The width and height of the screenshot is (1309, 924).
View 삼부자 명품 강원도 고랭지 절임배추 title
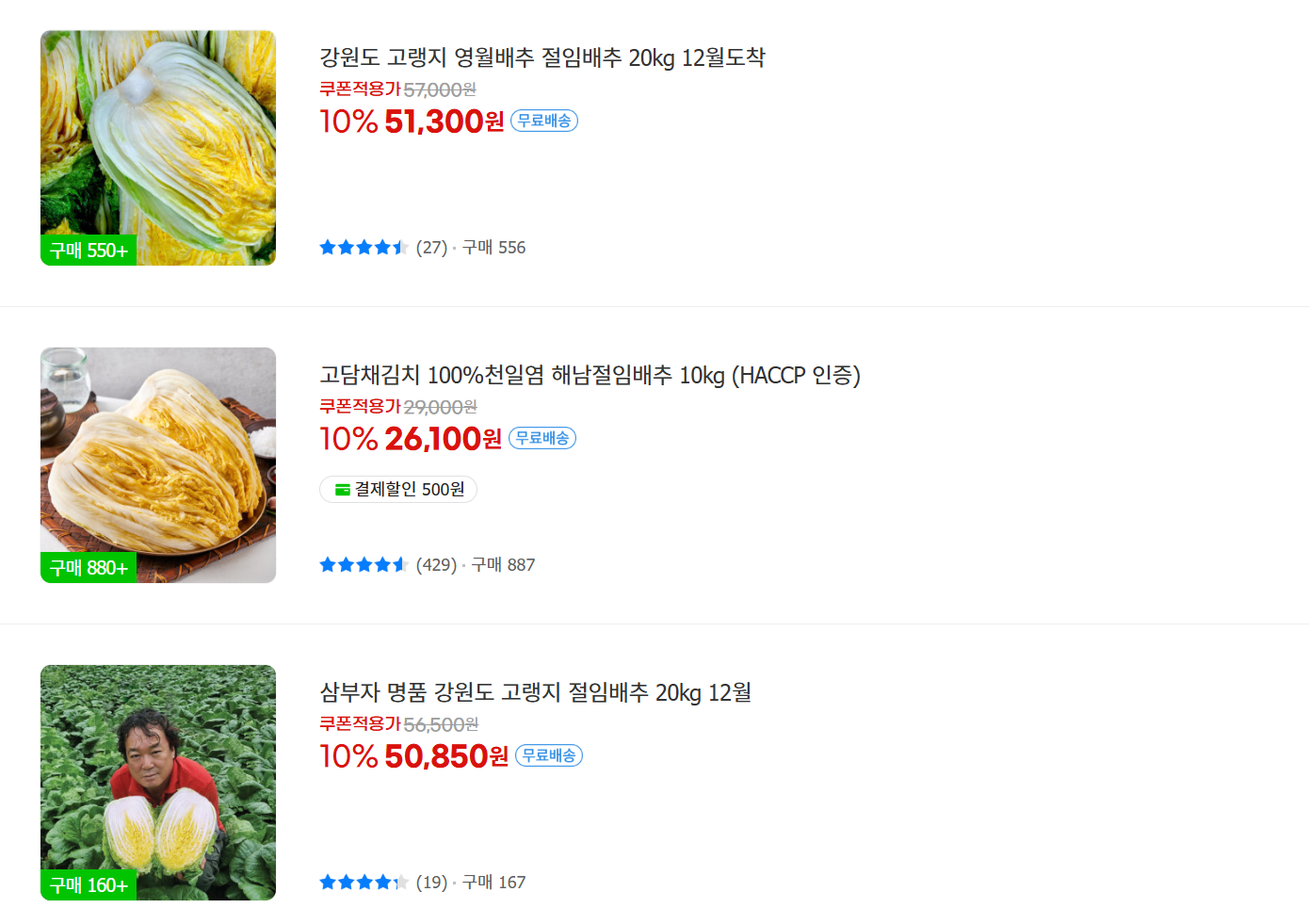(x=535, y=692)
